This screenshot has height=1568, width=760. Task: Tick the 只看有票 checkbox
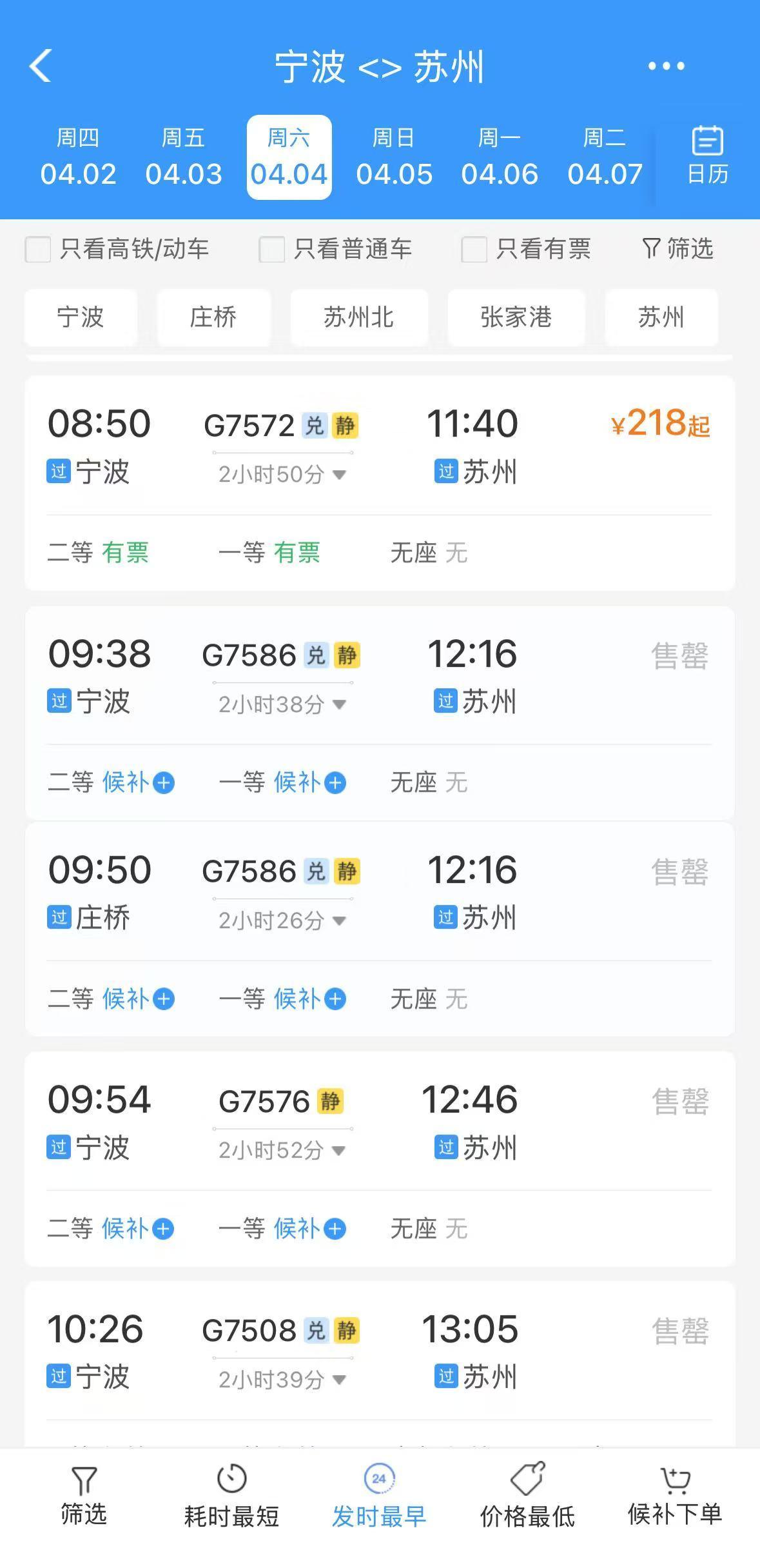click(474, 249)
